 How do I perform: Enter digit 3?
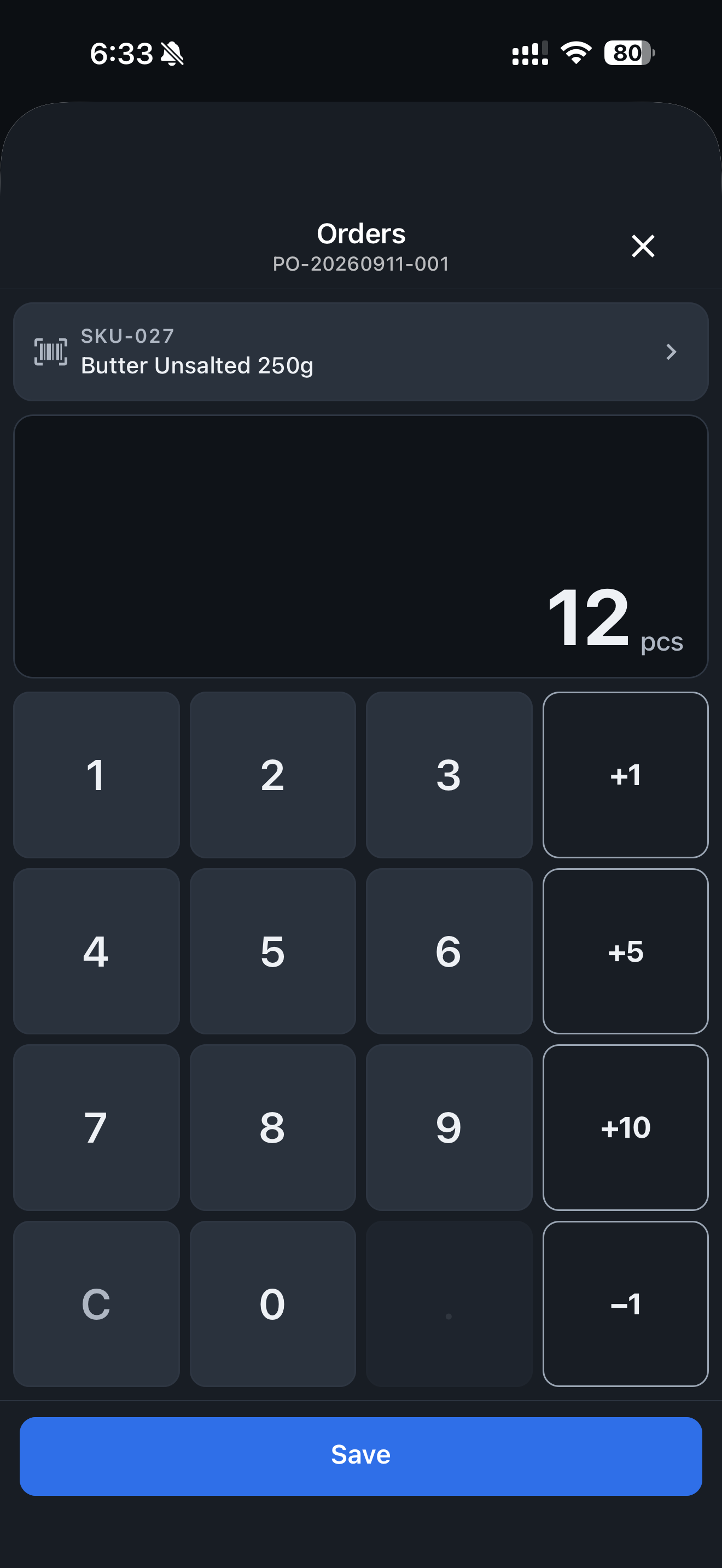click(x=449, y=775)
